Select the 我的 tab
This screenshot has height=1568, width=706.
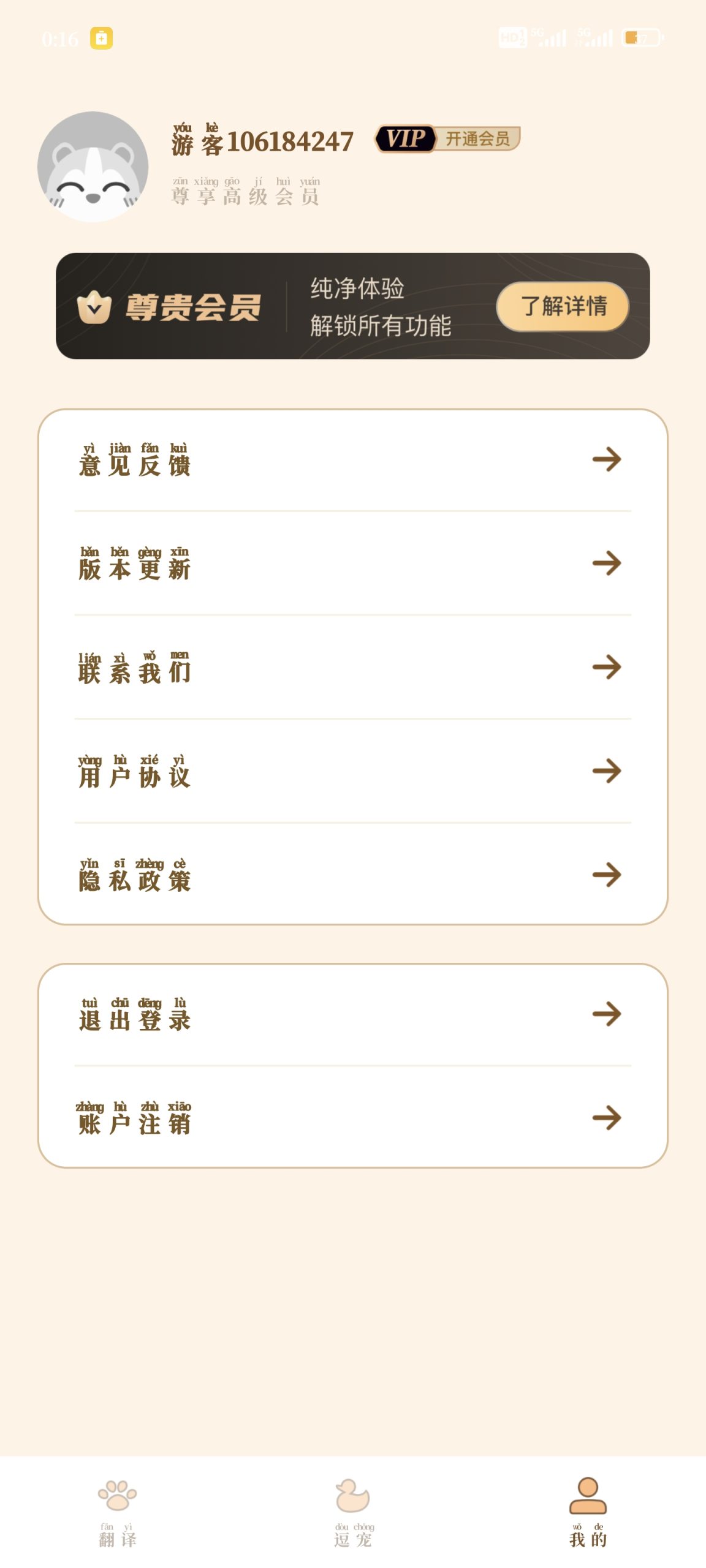(x=588, y=1512)
